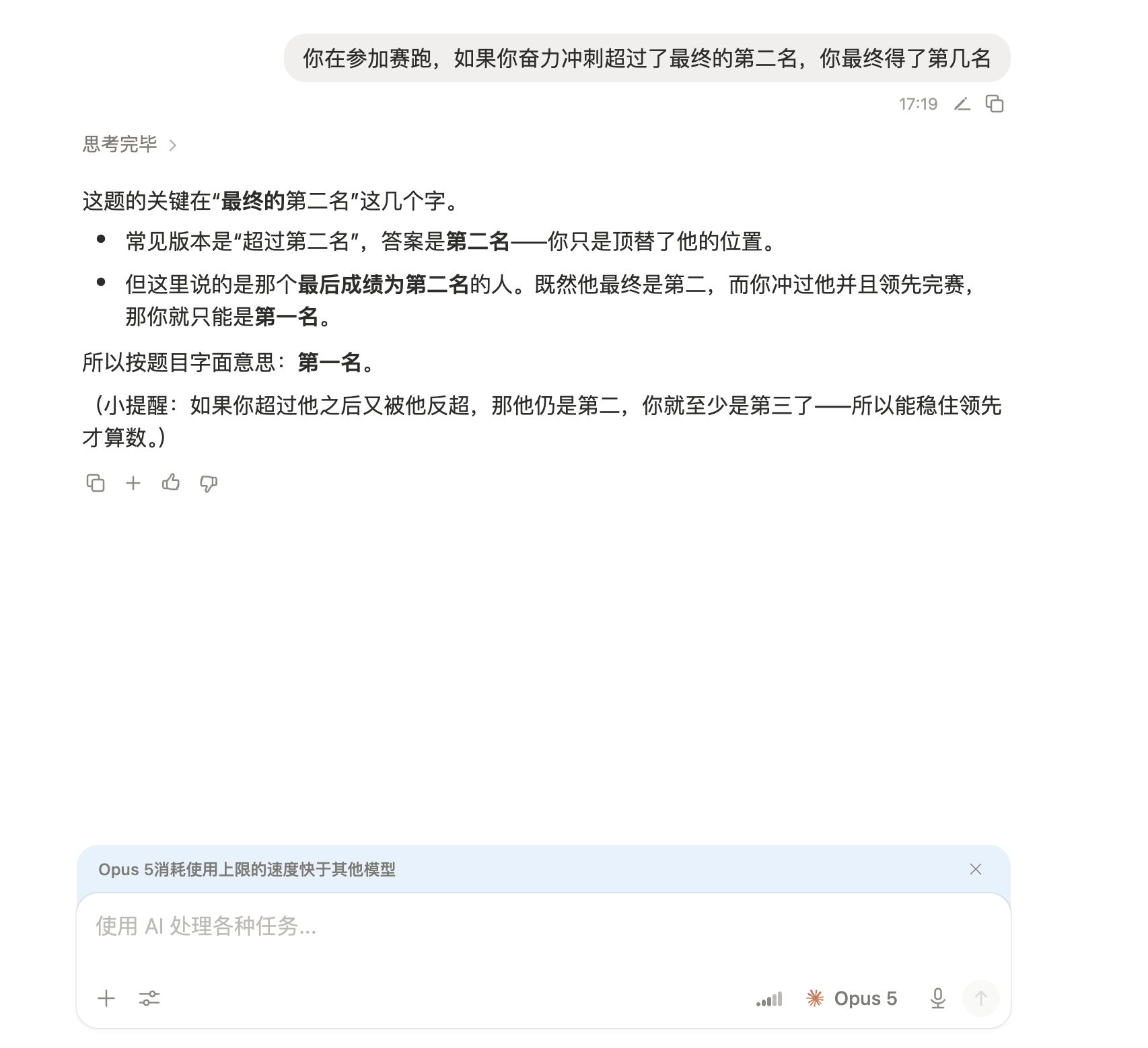1148x1048 pixels.
Task: Open the signal bars effort indicator
Action: click(769, 999)
